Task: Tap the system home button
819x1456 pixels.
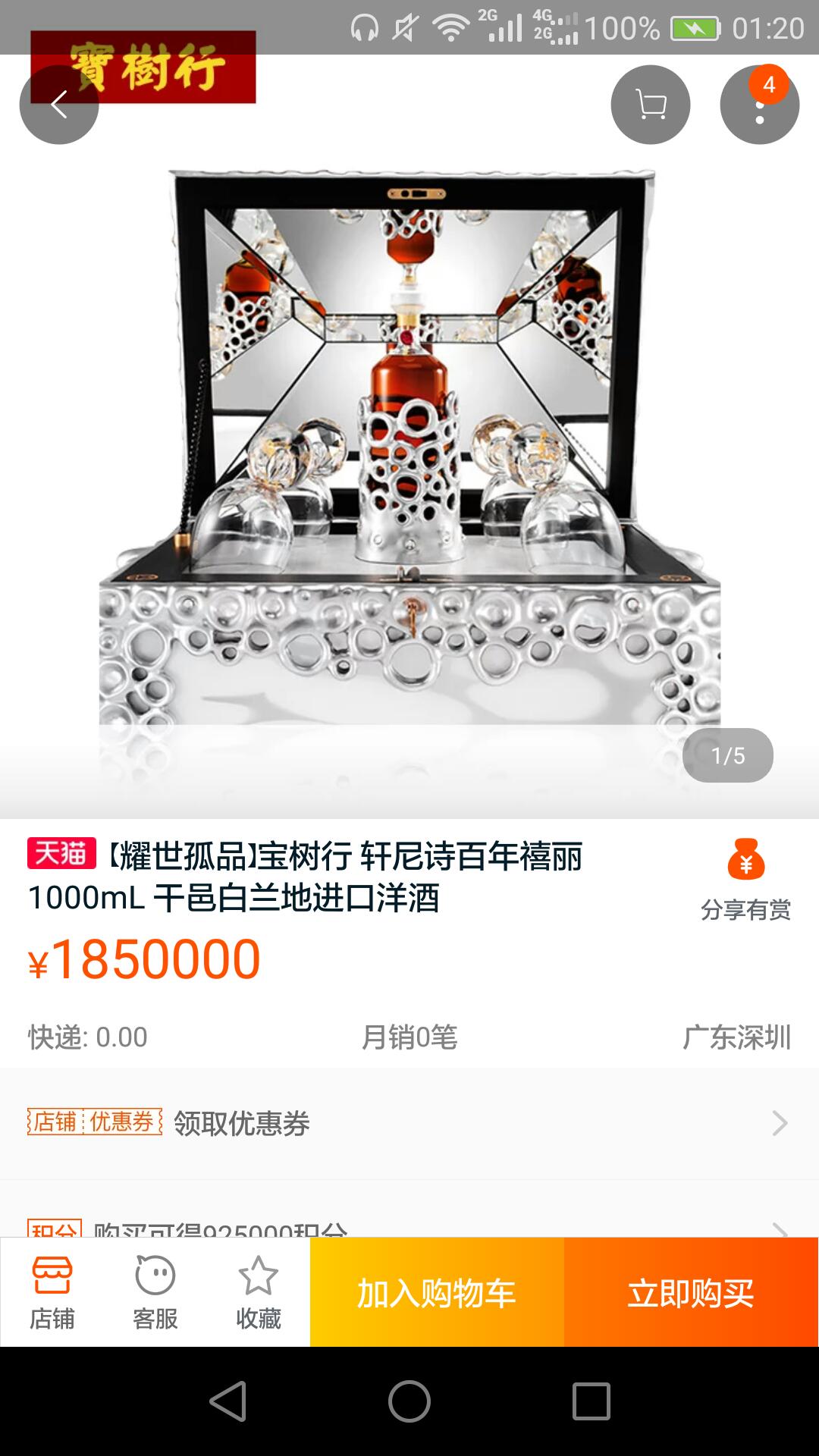Action: tap(409, 1401)
